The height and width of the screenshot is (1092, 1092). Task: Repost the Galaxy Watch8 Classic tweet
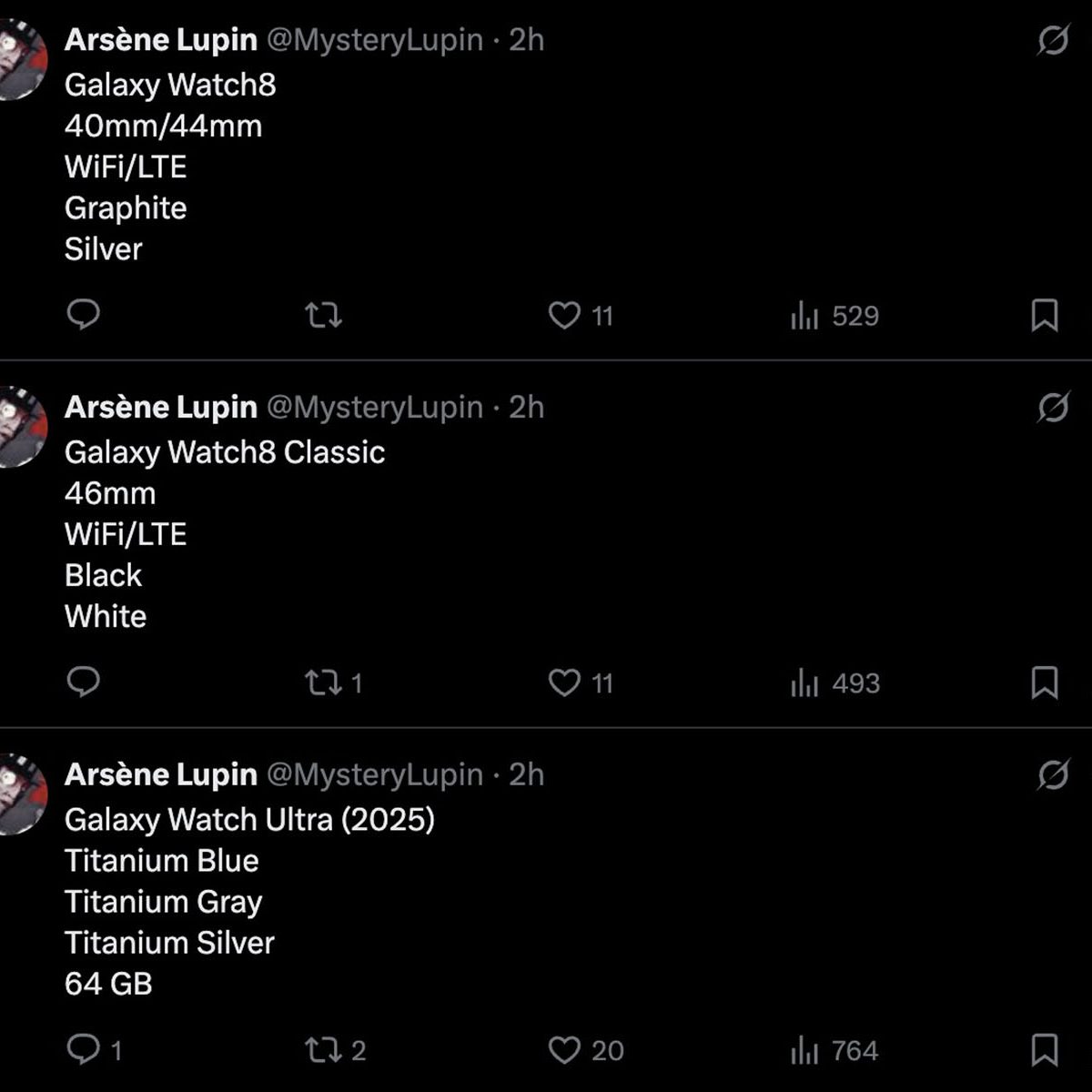click(323, 683)
